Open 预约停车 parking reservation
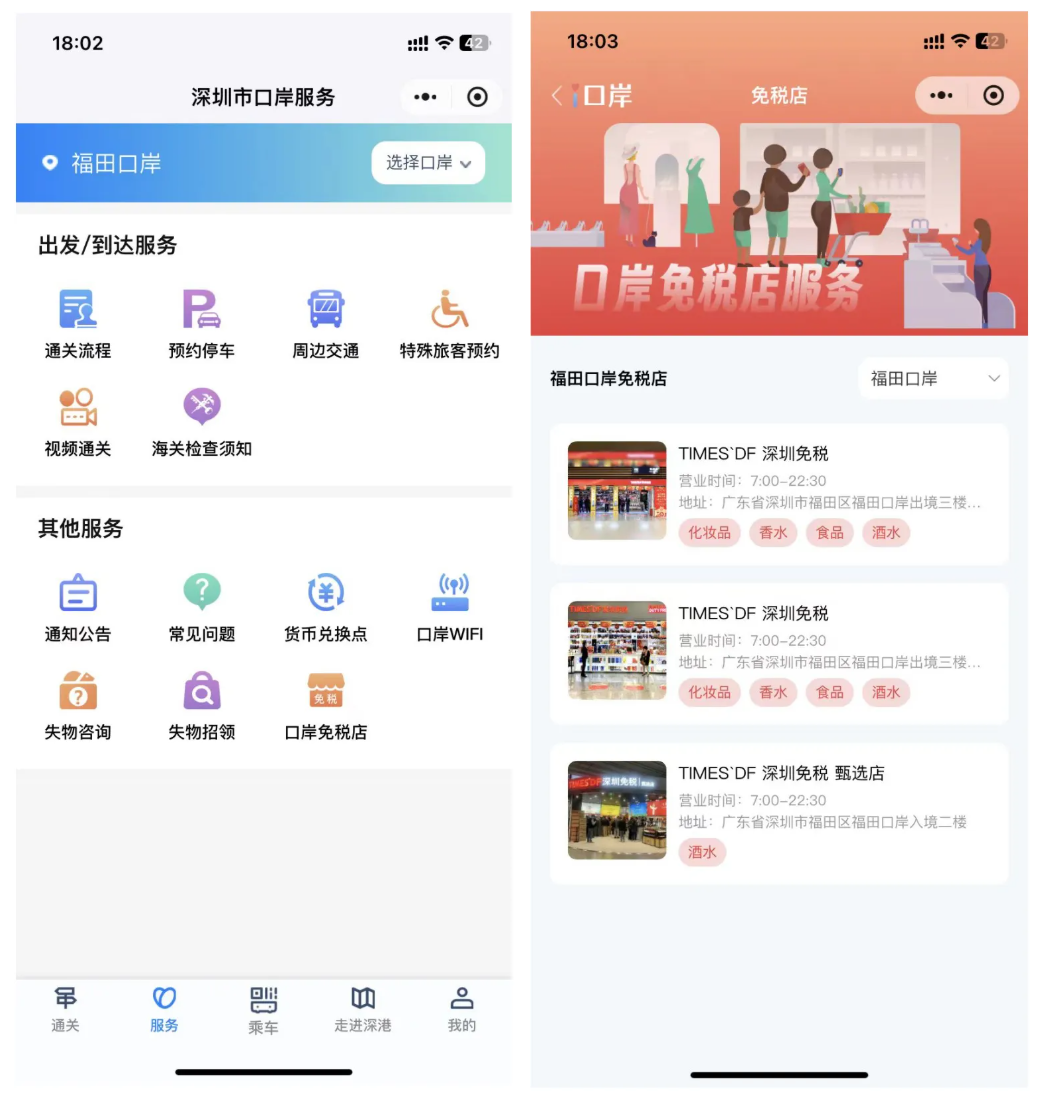The image size is (1046, 1097). [202, 323]
